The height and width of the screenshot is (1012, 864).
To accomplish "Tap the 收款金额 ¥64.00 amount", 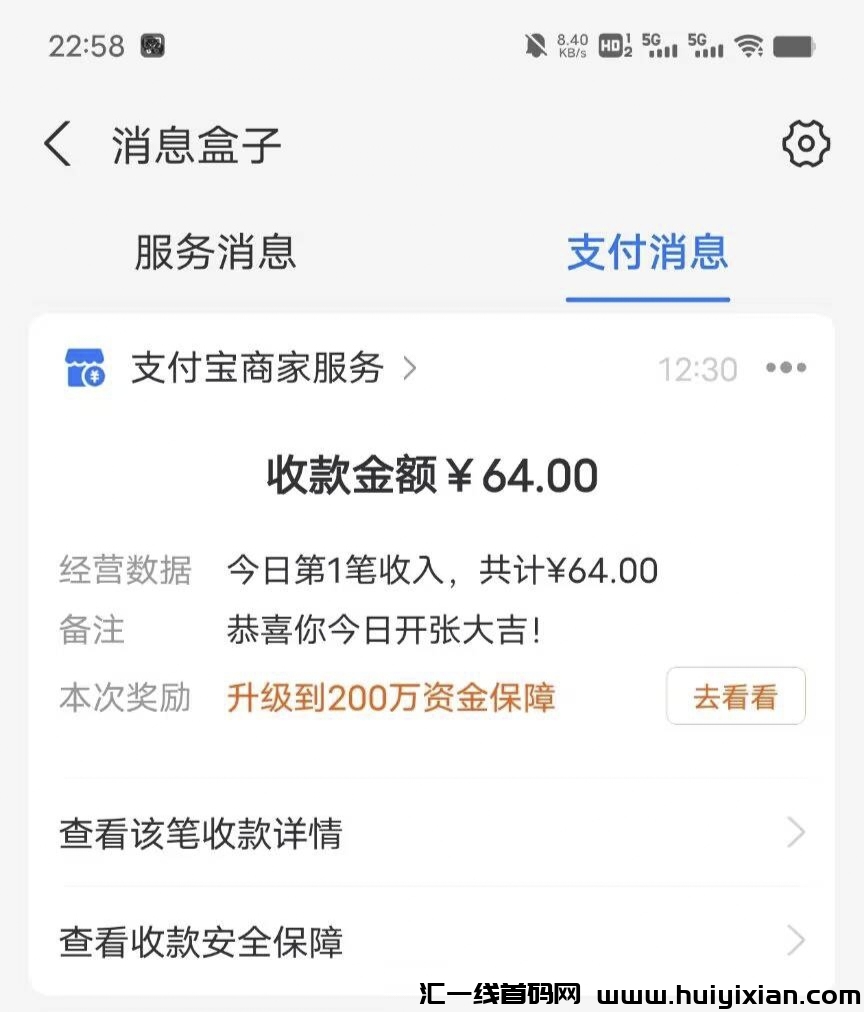I will click(x=430, y=475).
